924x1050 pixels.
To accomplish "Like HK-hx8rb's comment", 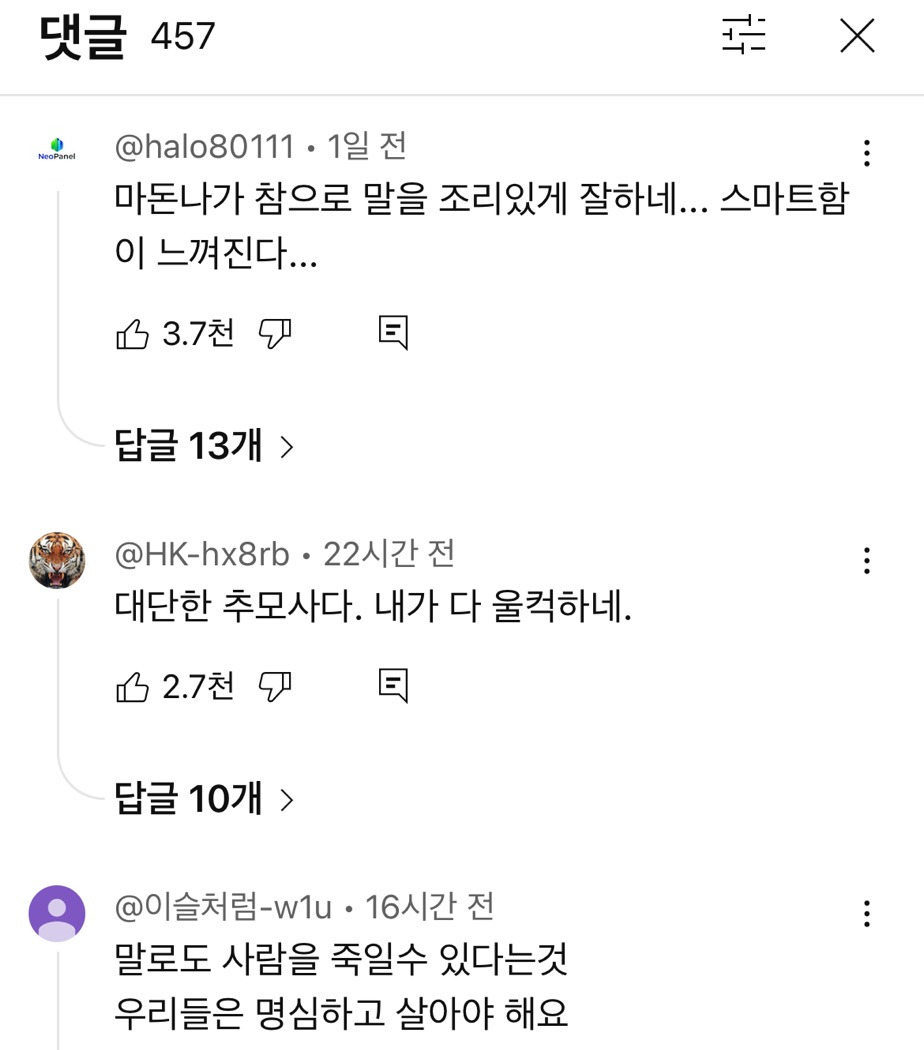I will pos(133,686).
